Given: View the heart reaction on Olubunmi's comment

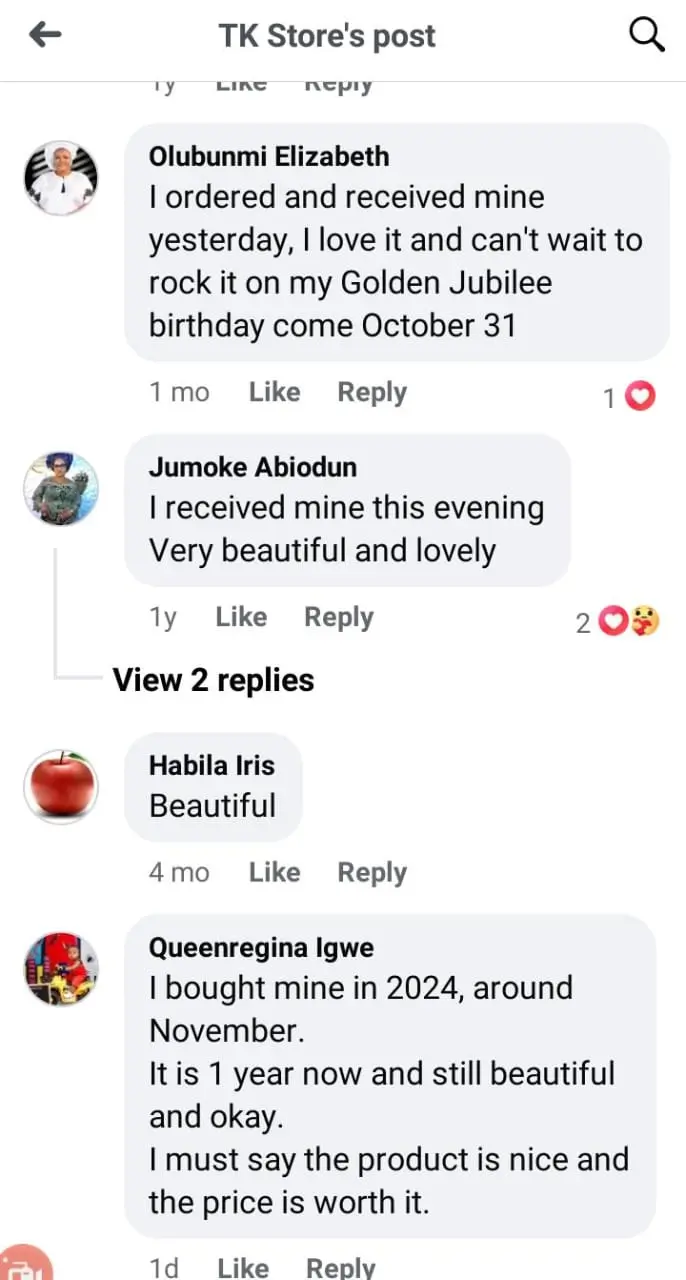Looking at the screenshot, I should pos(638,398).
